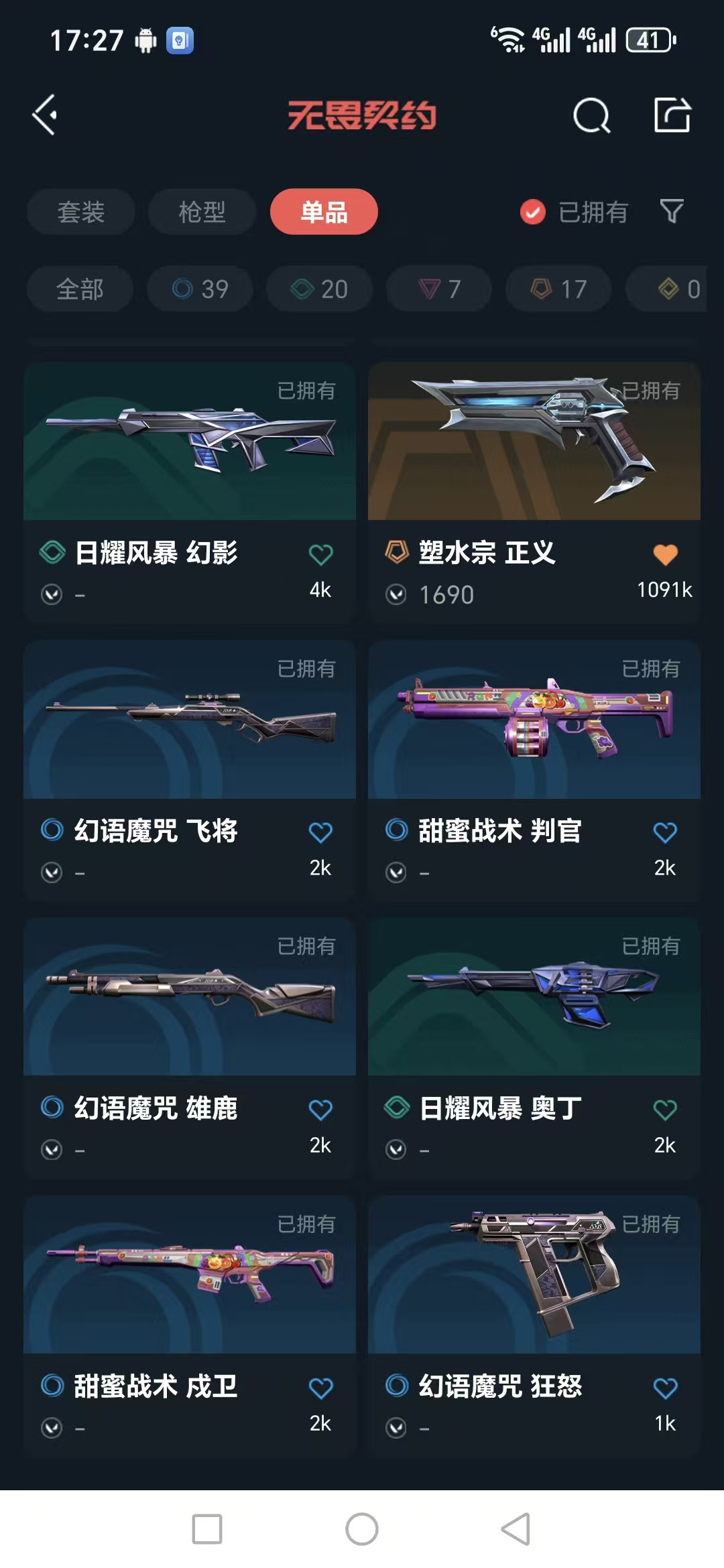Go back using the top-left arrow
Screen dimensions: 724x1568
tap(46, 115)
